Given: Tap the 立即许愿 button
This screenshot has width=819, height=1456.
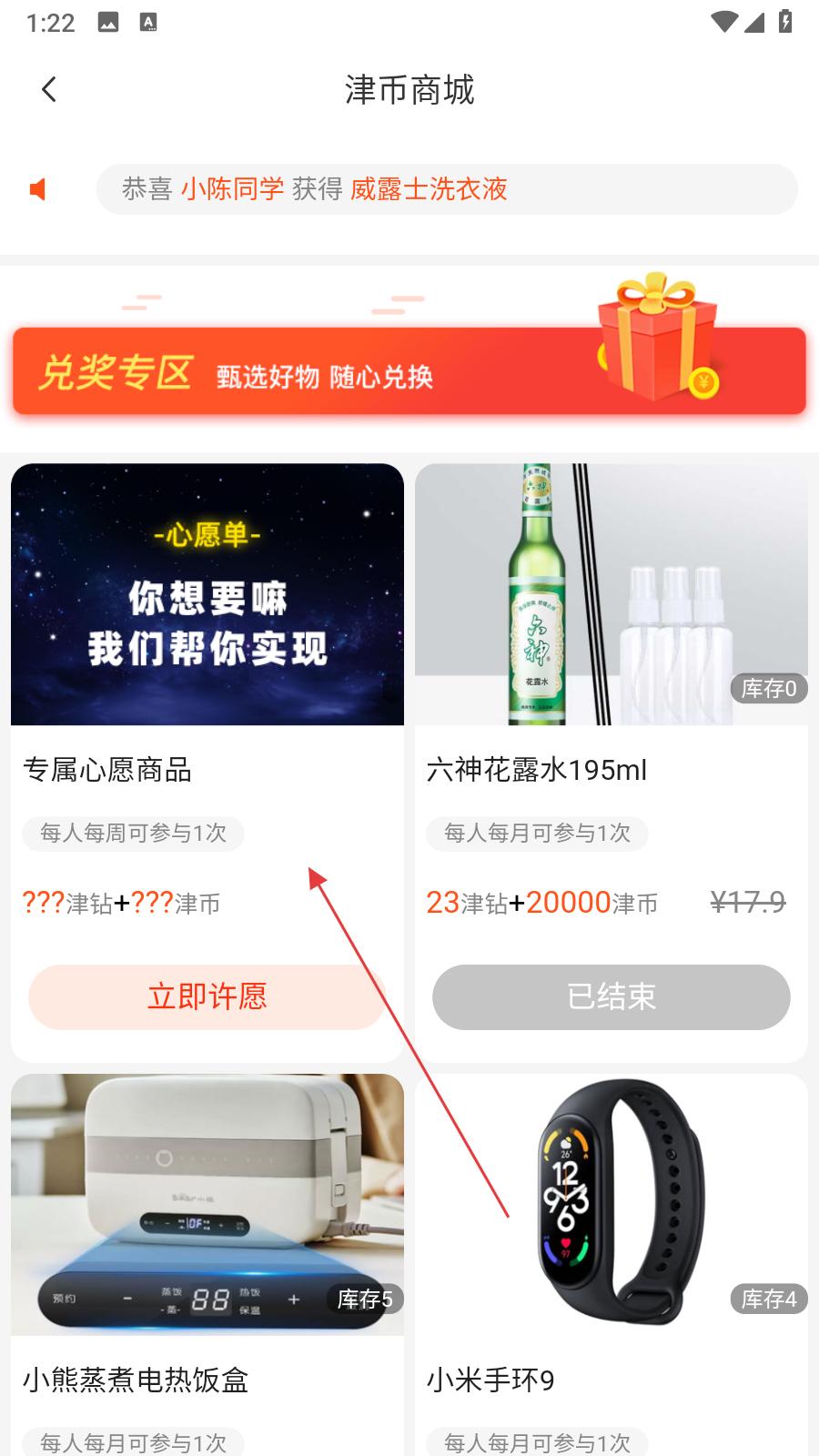Looking at the screenshot, I should click(x=207, y=996).
